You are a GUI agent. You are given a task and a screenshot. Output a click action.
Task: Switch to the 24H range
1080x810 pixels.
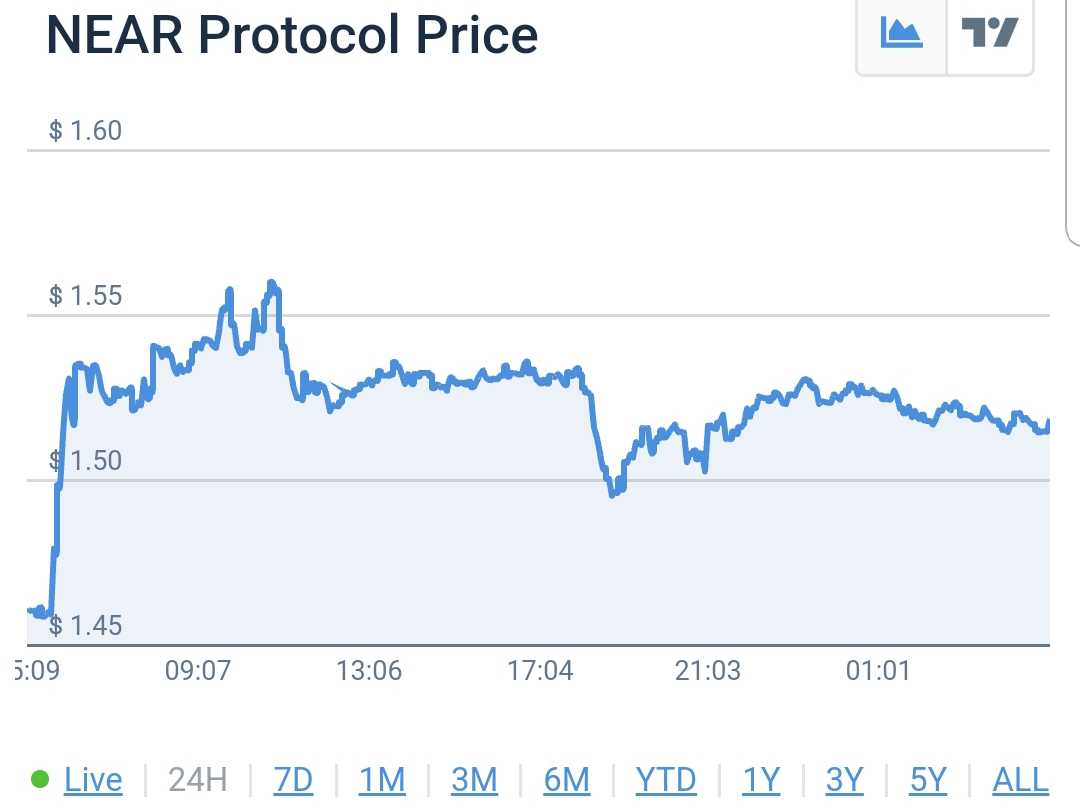coord(198,780)
